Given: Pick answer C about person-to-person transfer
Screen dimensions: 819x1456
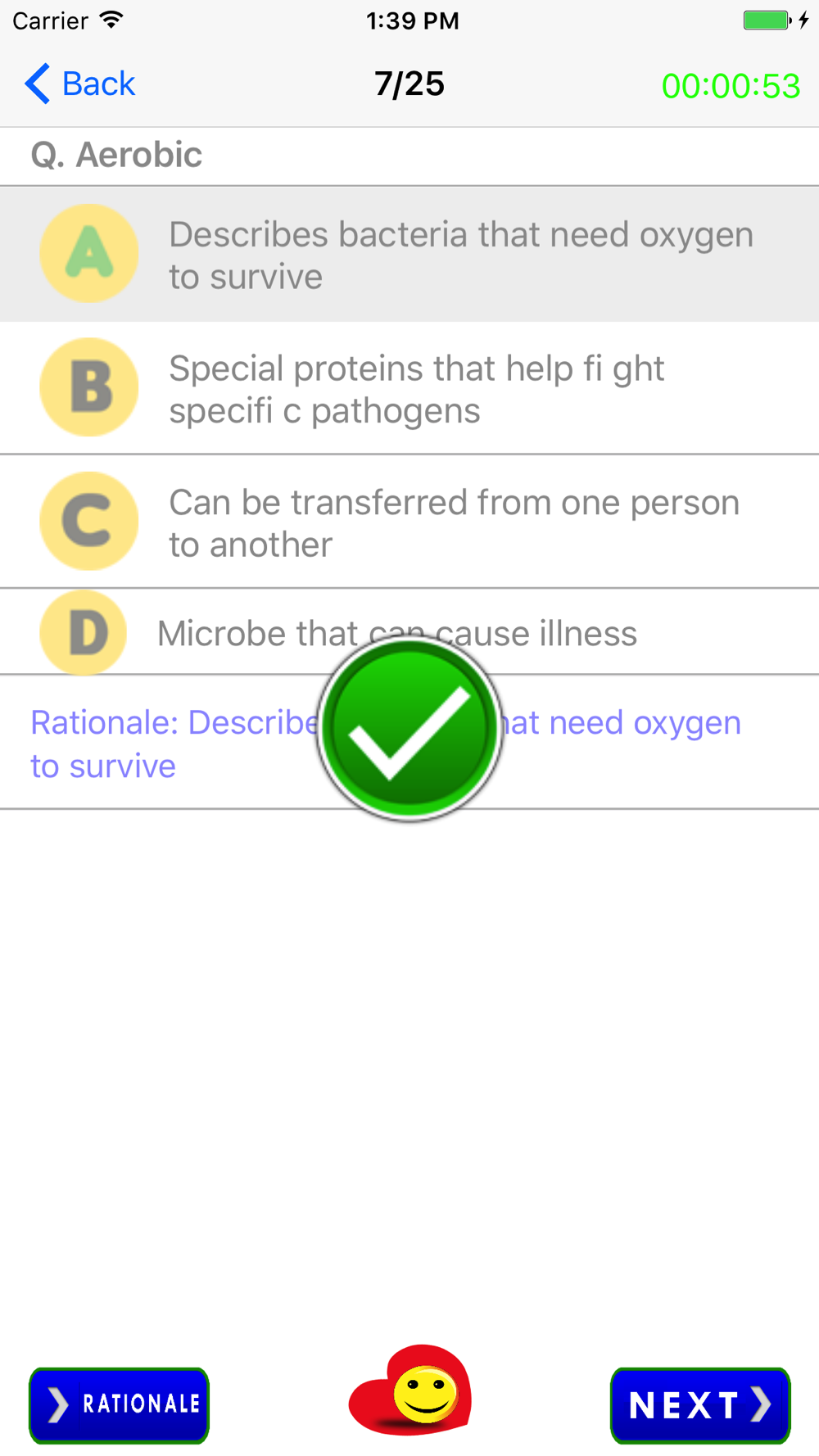Looking at the screenshot, I should (409, 522).
